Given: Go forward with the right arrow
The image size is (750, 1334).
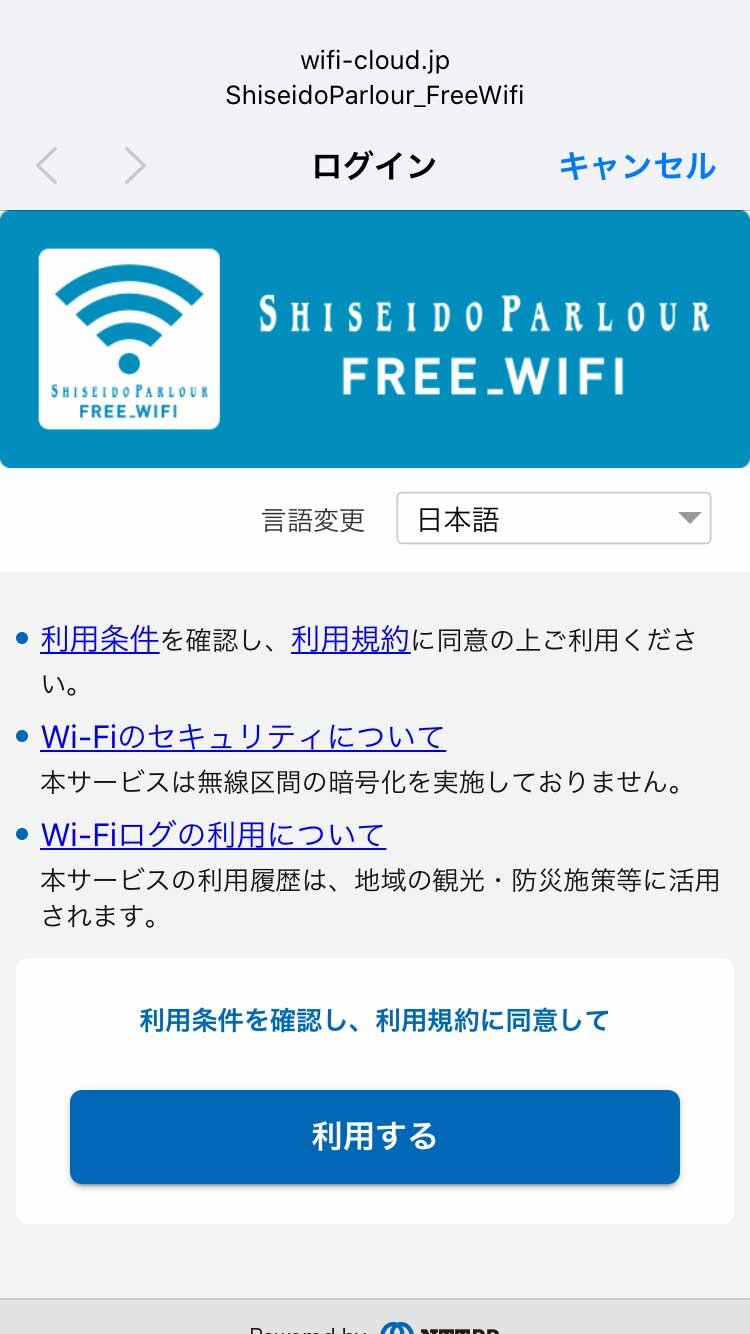Looking at the screenshot, I should tap(135, 166).
